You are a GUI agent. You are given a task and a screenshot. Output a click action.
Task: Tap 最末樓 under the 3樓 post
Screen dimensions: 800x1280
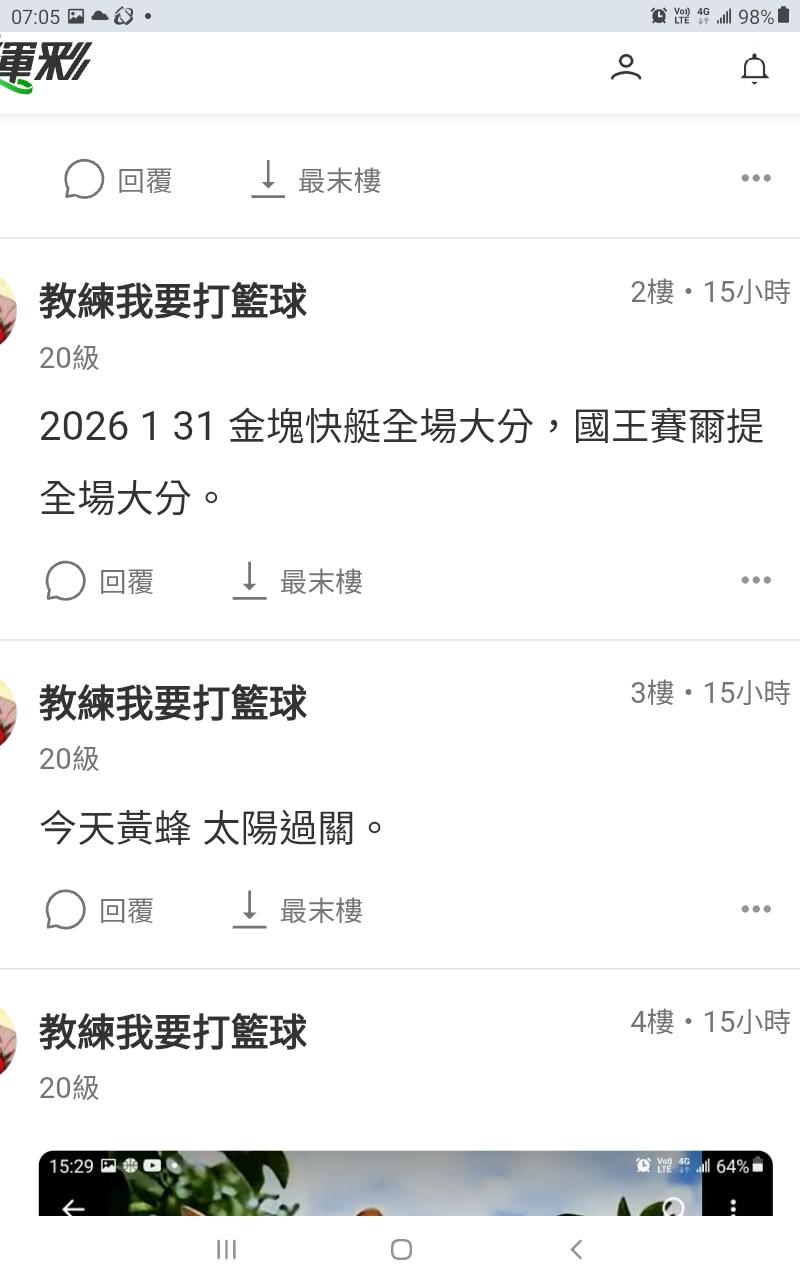297,910
